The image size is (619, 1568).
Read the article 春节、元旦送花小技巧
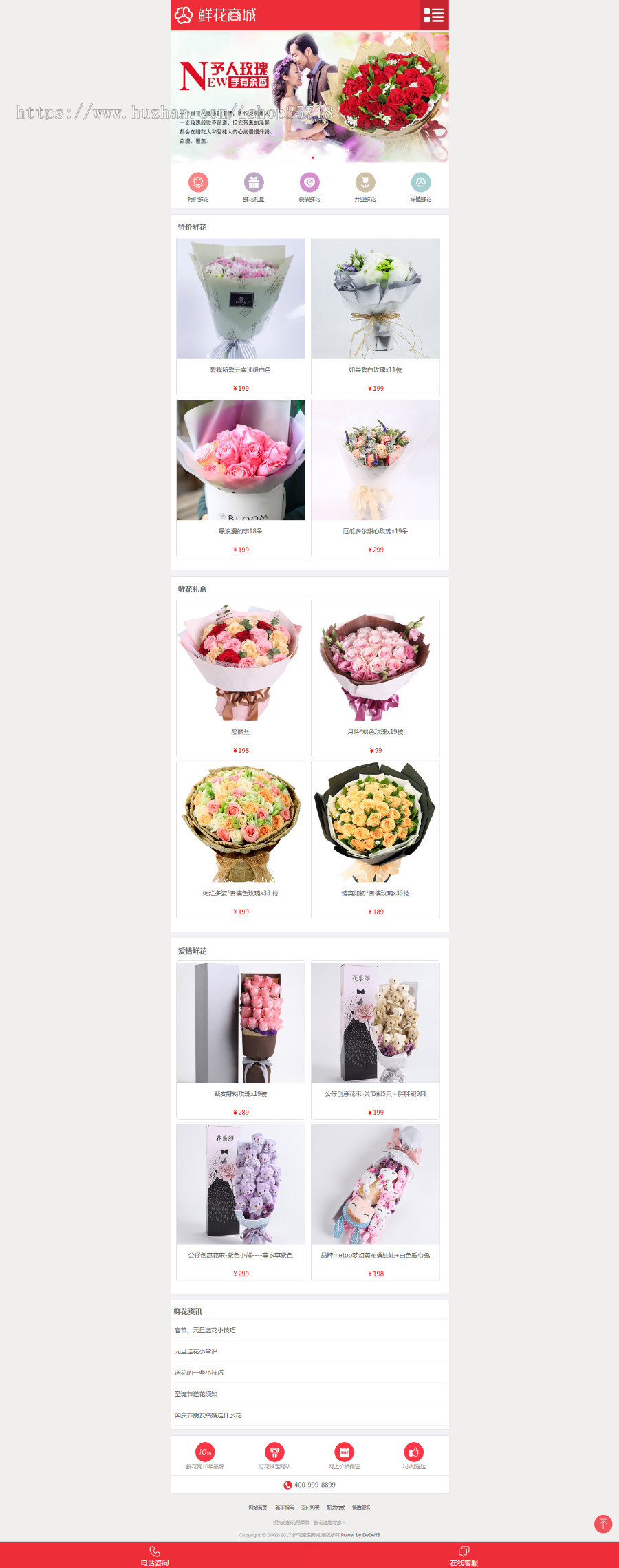point(205,1330)
